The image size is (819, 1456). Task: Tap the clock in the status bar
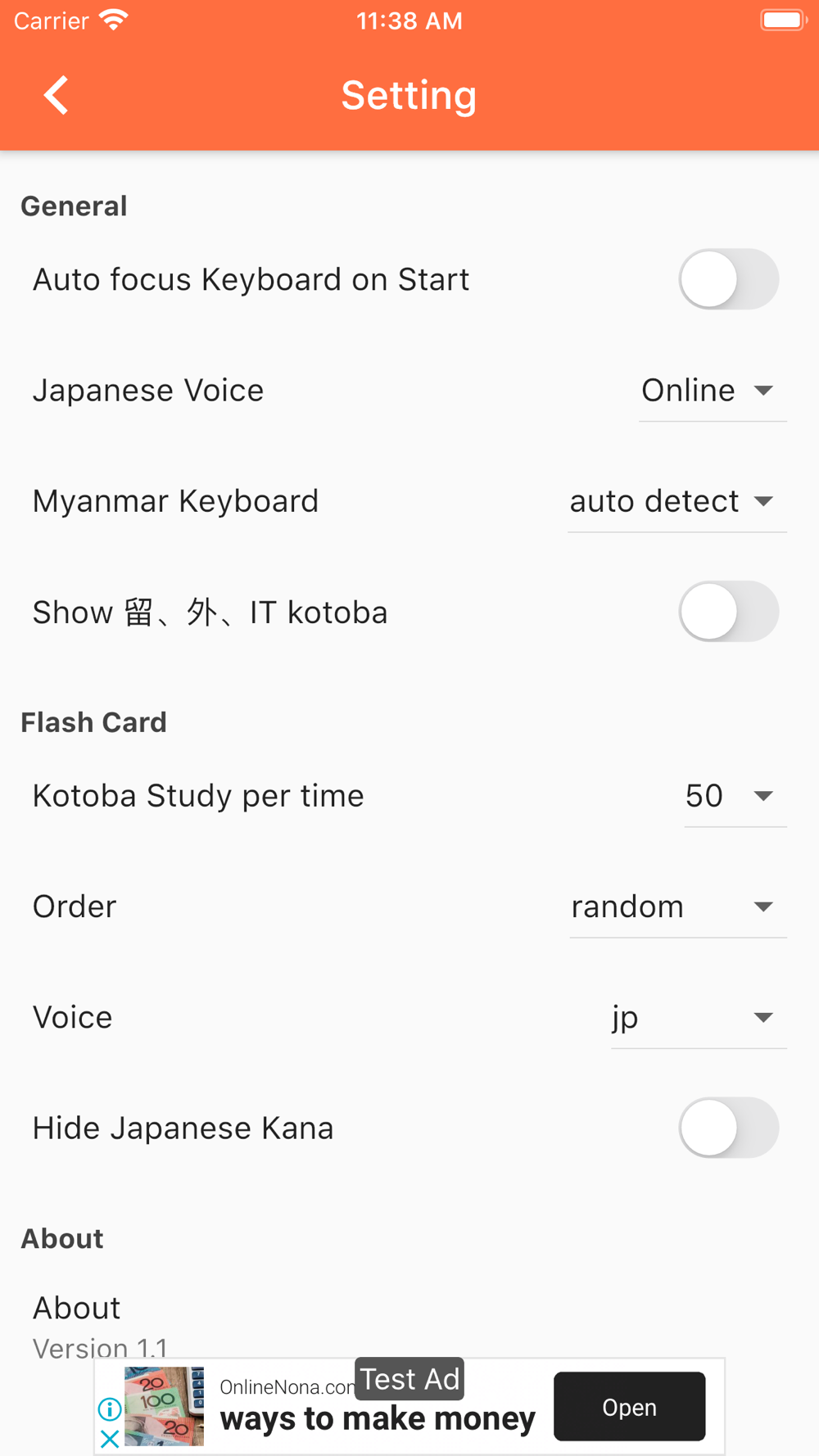coord(409,20)
